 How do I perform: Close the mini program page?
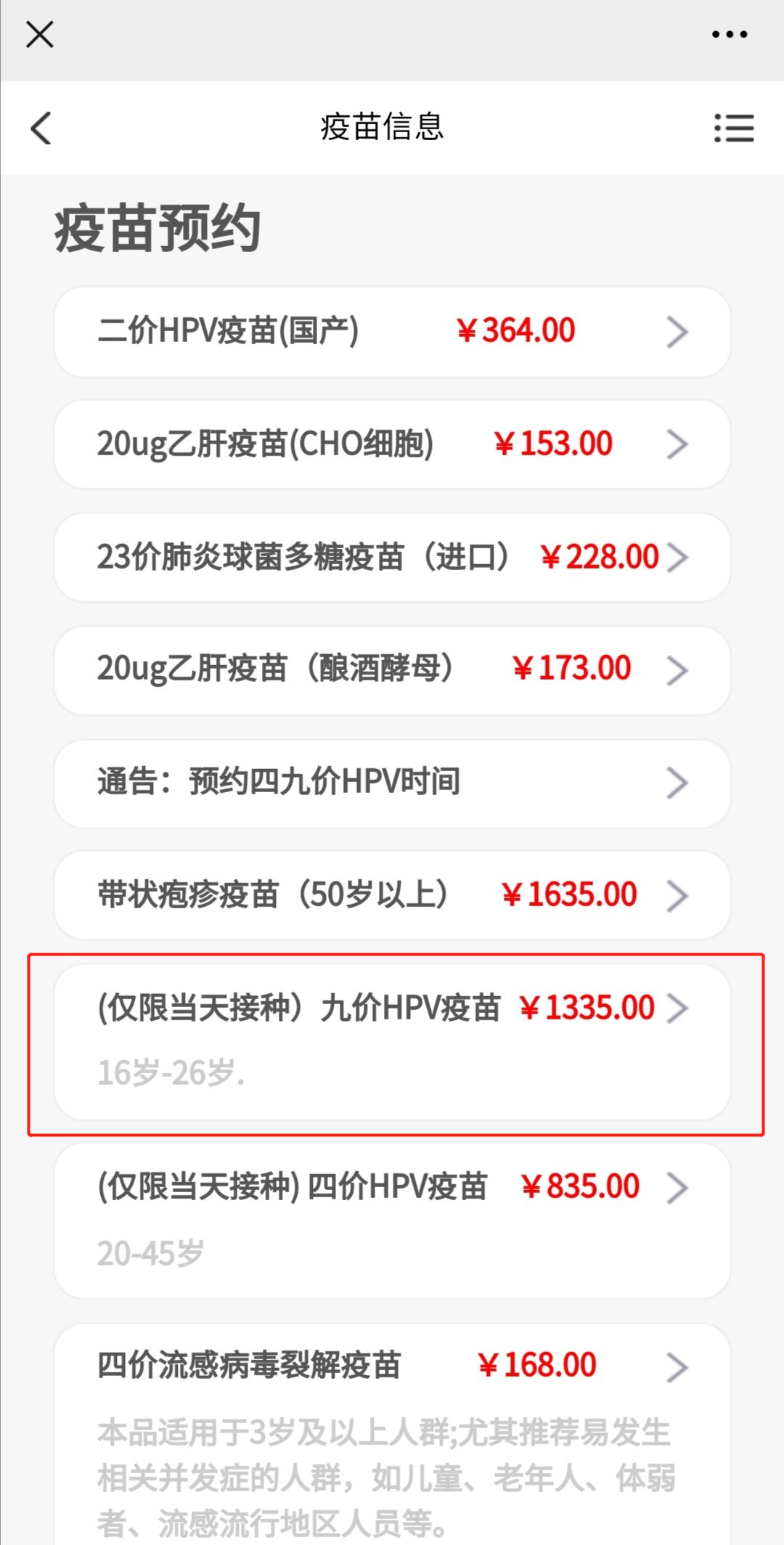point(40,34)
